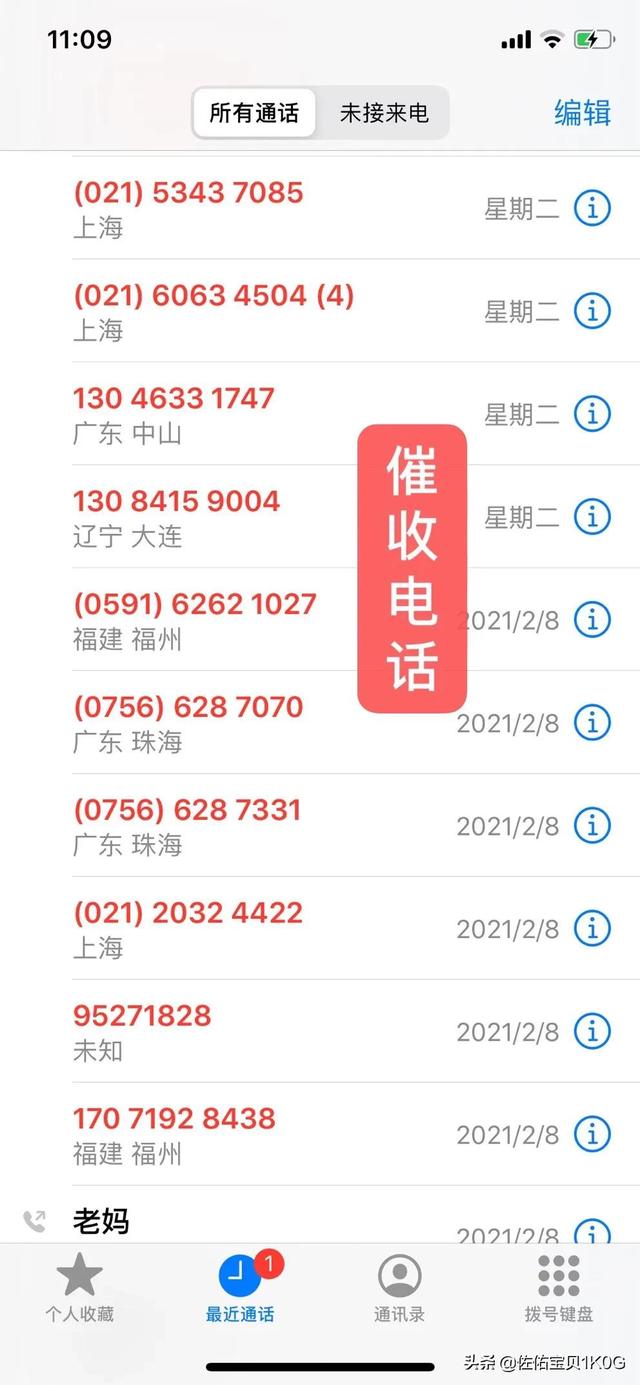Open info for 95271828

[592, 1030]
